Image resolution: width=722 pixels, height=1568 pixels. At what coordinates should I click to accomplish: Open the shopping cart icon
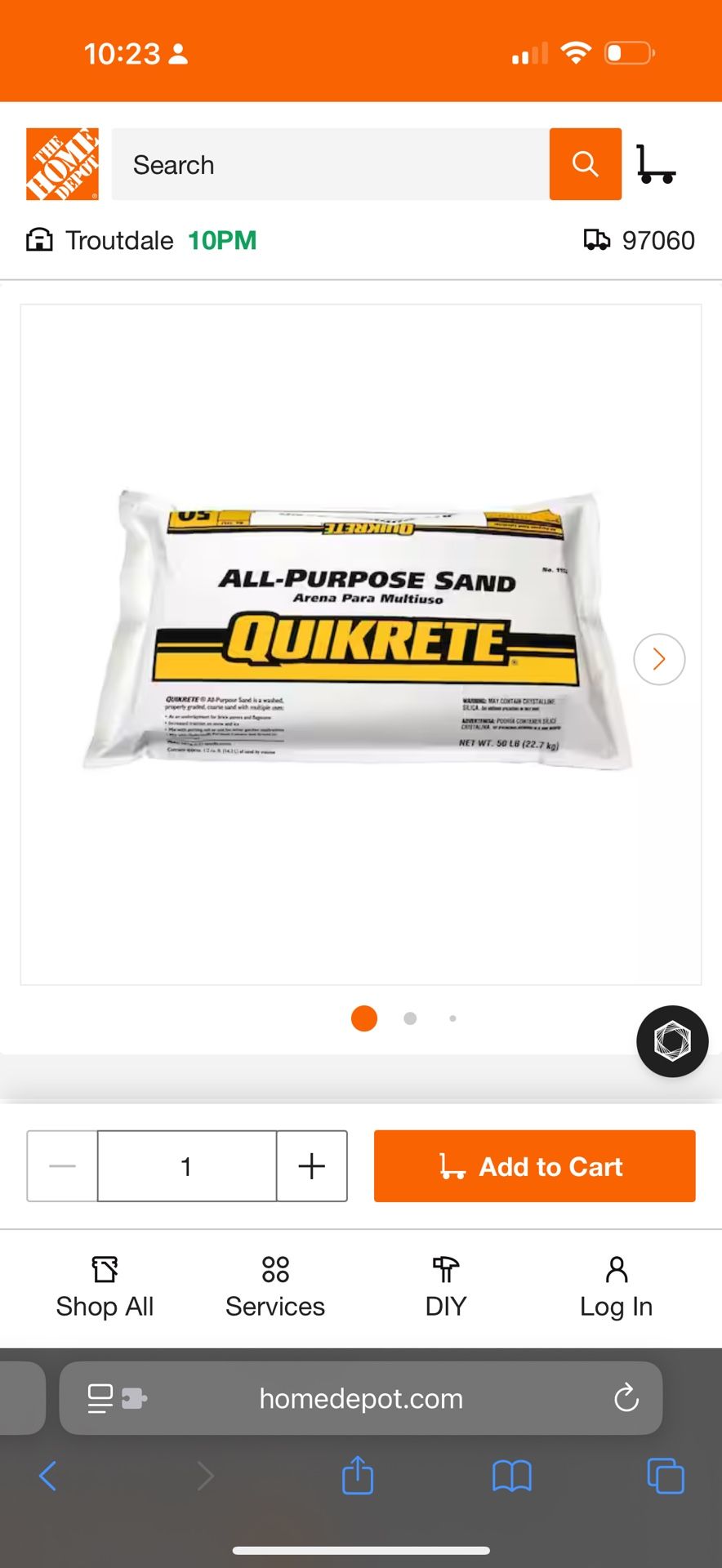[x=655, y=163]
